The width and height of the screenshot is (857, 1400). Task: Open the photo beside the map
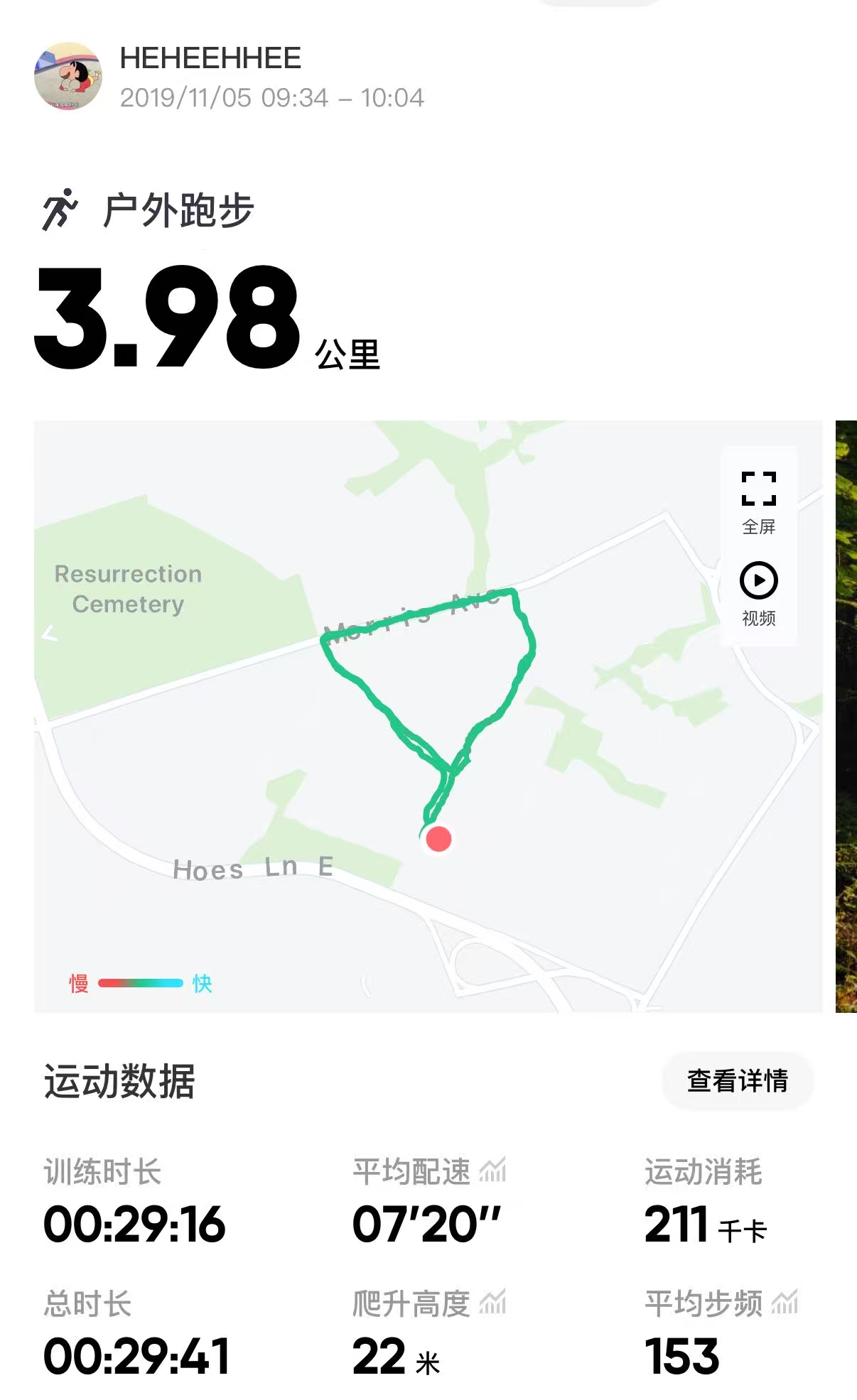[x=846, y=716]
